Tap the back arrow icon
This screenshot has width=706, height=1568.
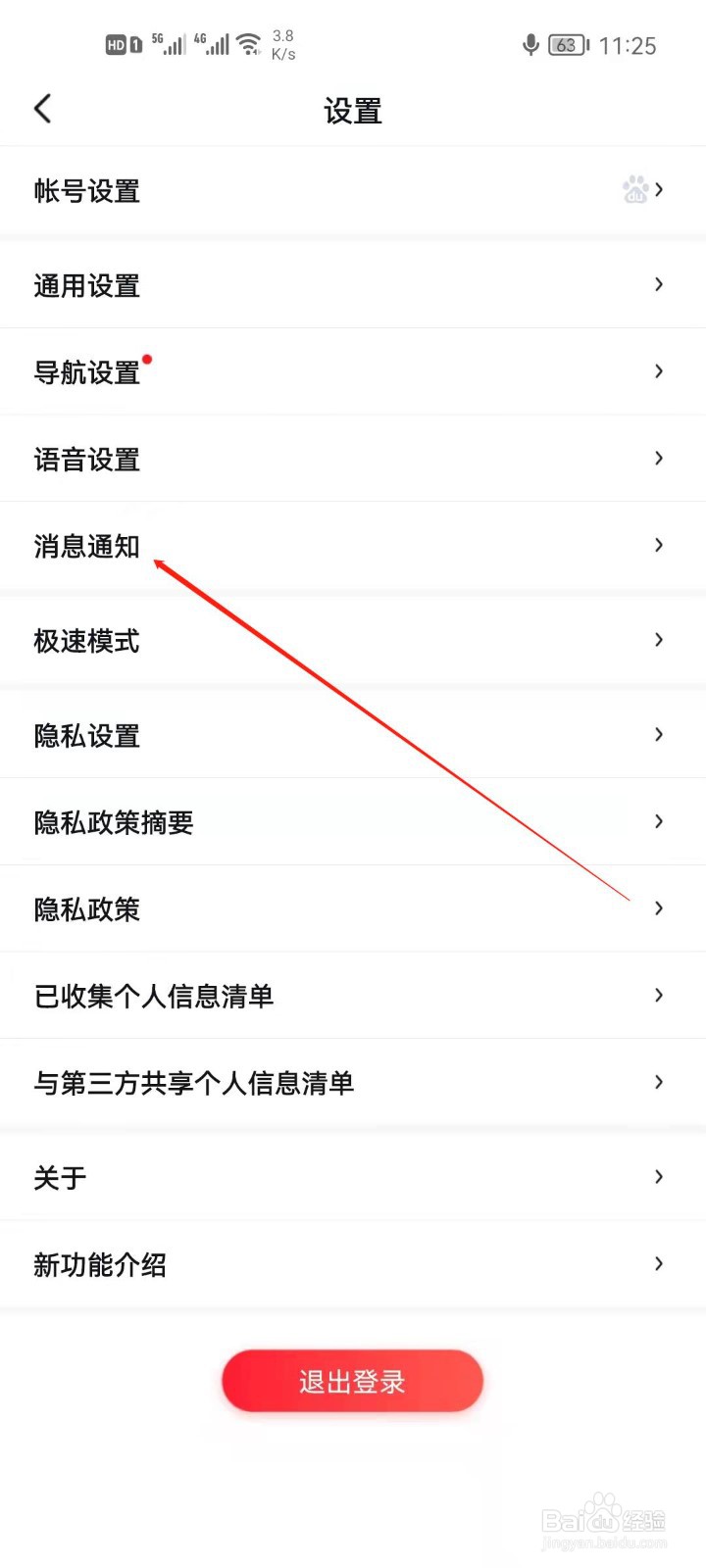(x=42, y=109)
